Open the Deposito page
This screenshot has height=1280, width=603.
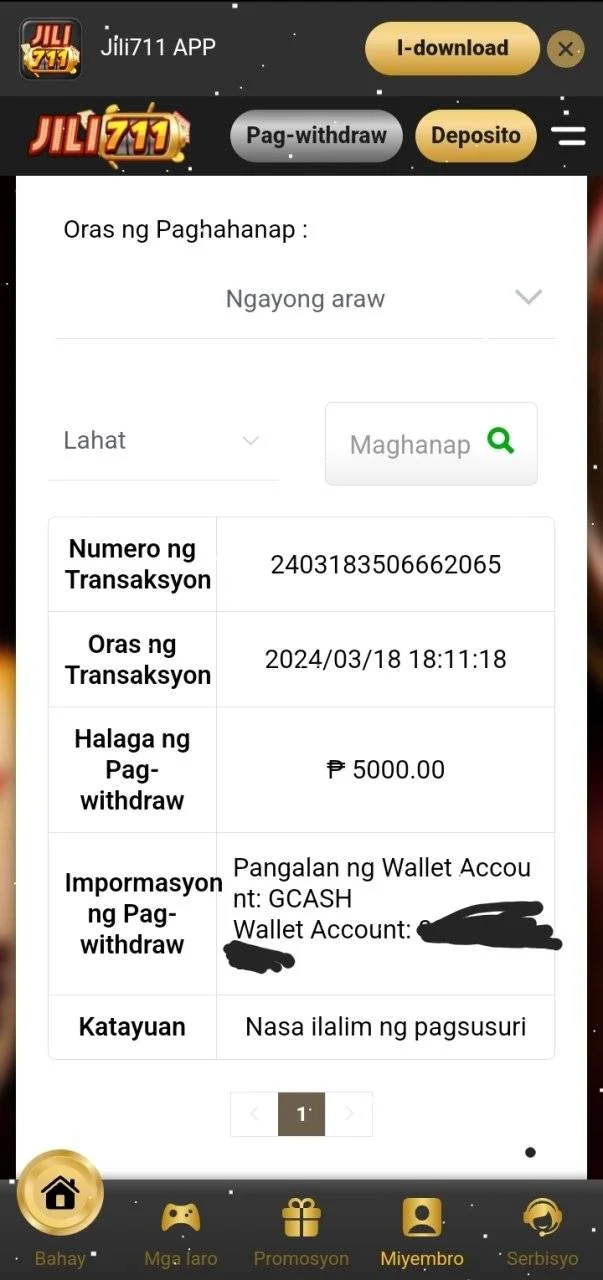476,136
